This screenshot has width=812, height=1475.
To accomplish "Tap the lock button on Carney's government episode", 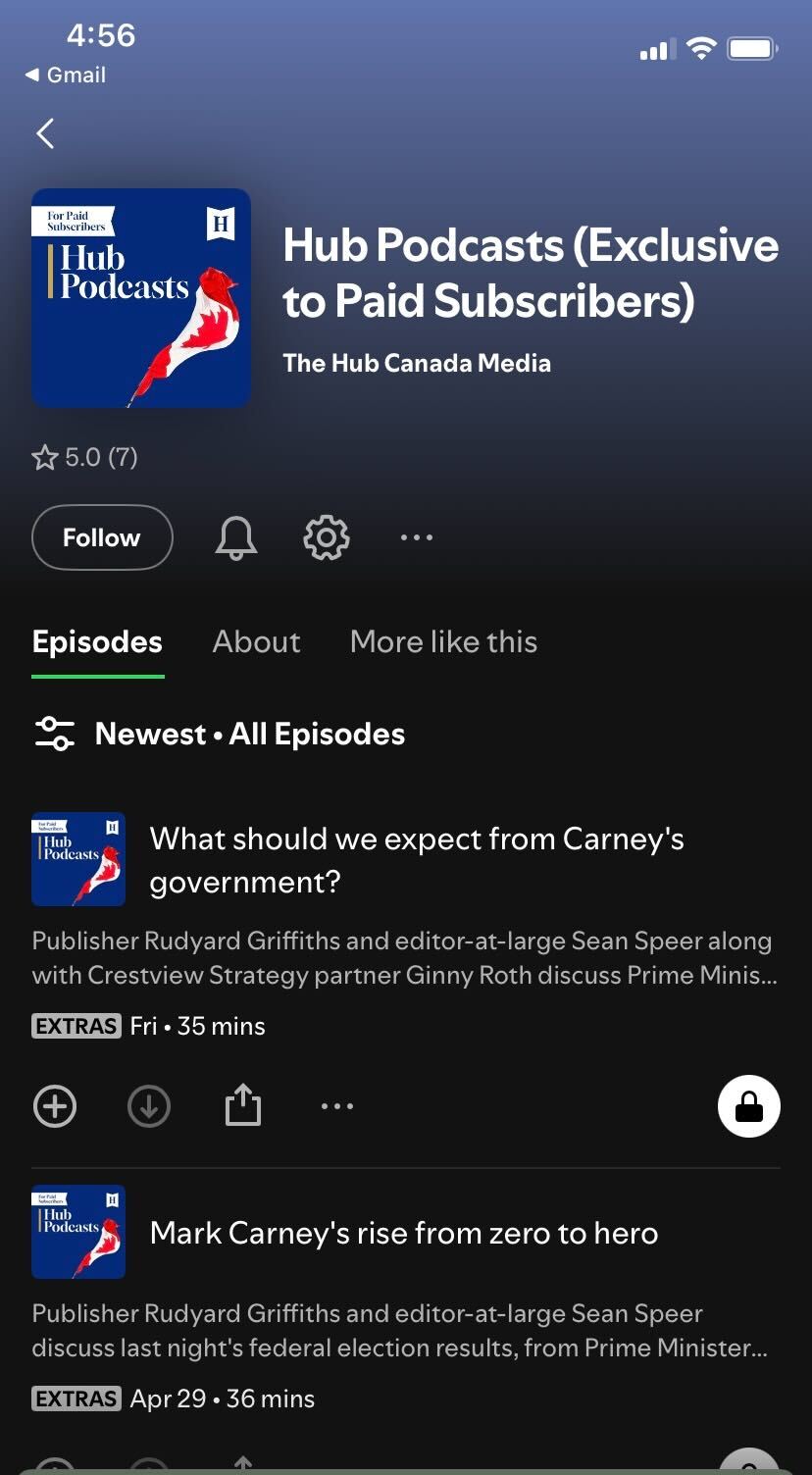I will pos(749,1106).
